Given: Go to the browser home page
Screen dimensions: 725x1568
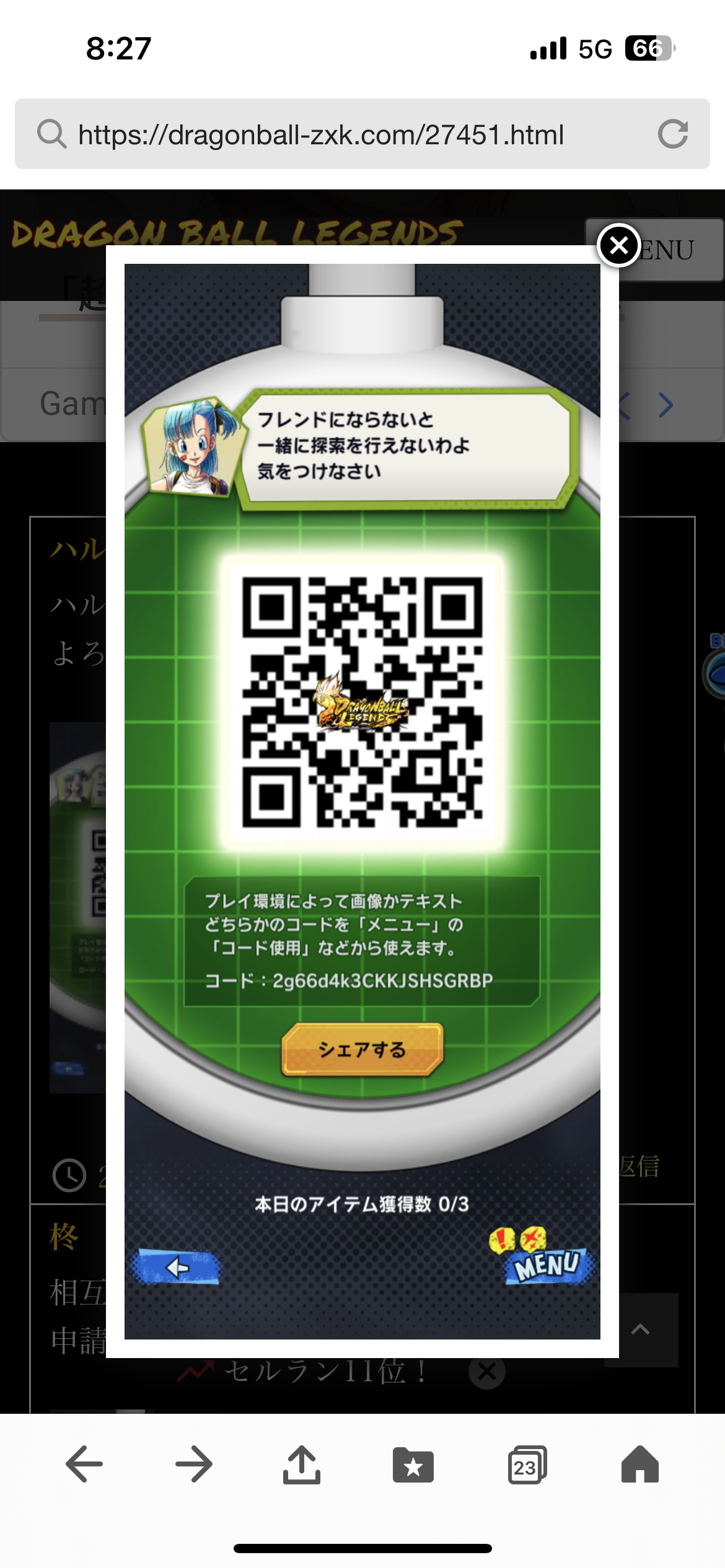Looking at the screenshot, I should pyautogui.click(x=640, y=1464).
